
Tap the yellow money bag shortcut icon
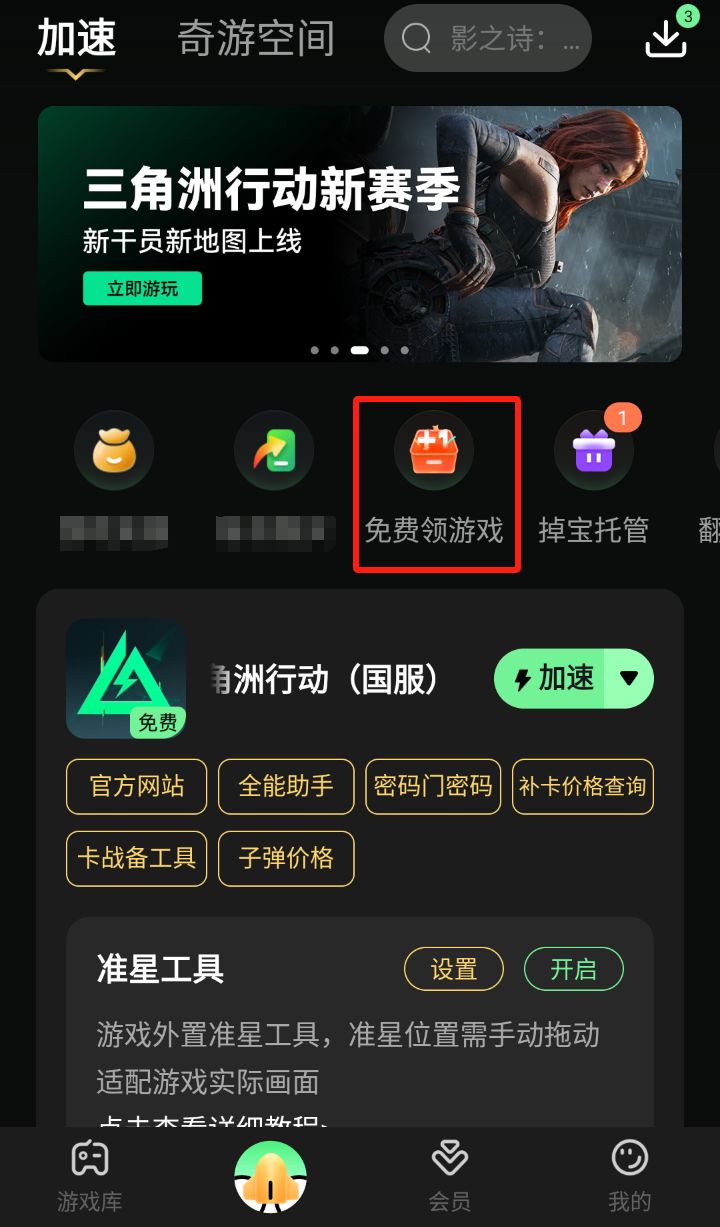pyautogui.click(x=114, y=451)
